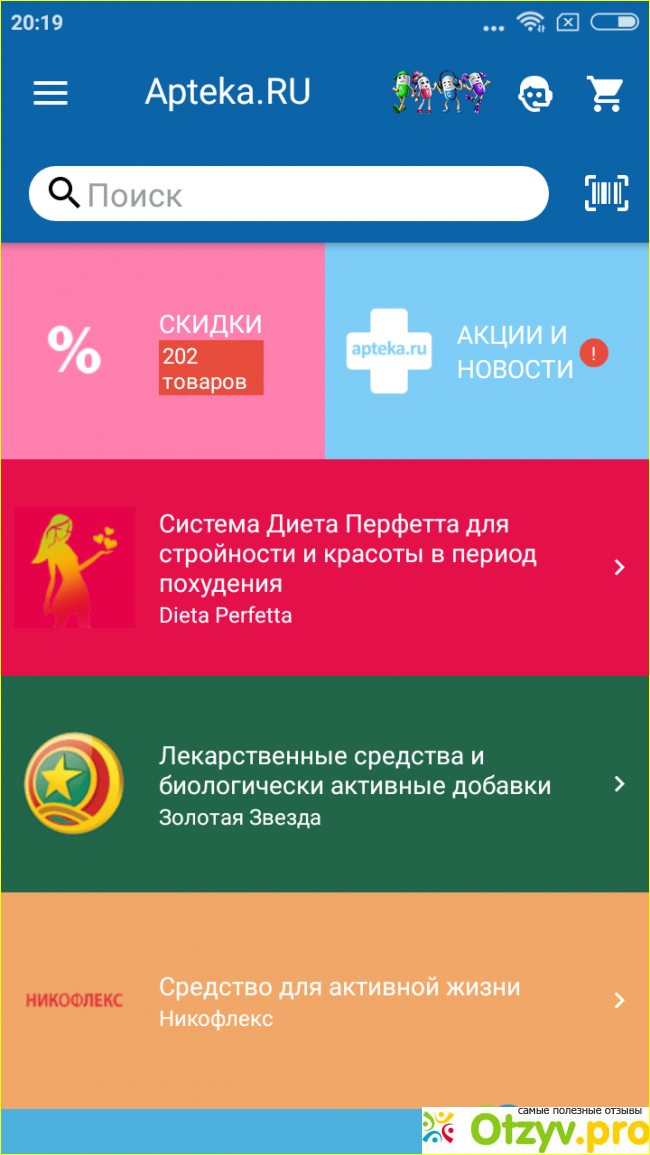Open the hamburger navigation menu
The width and height of the screenshot is (650, 1155).
pyautogui.click(x=50, y=93)
